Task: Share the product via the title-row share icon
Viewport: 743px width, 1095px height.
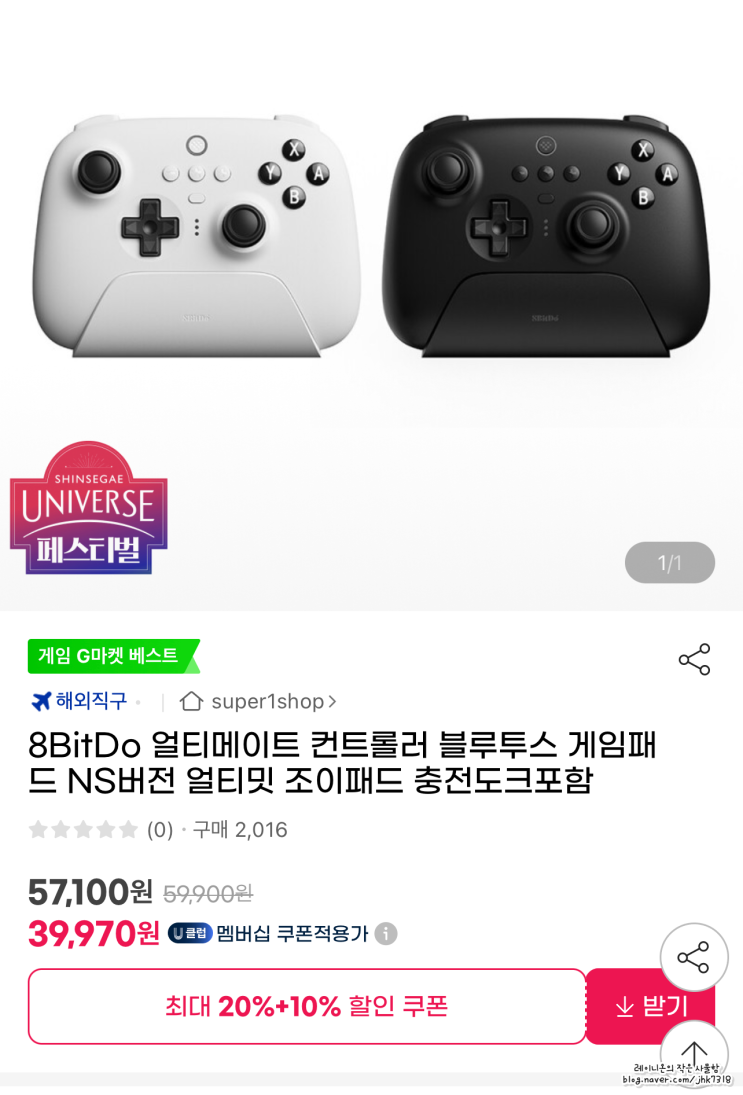Action: point(694,659)
